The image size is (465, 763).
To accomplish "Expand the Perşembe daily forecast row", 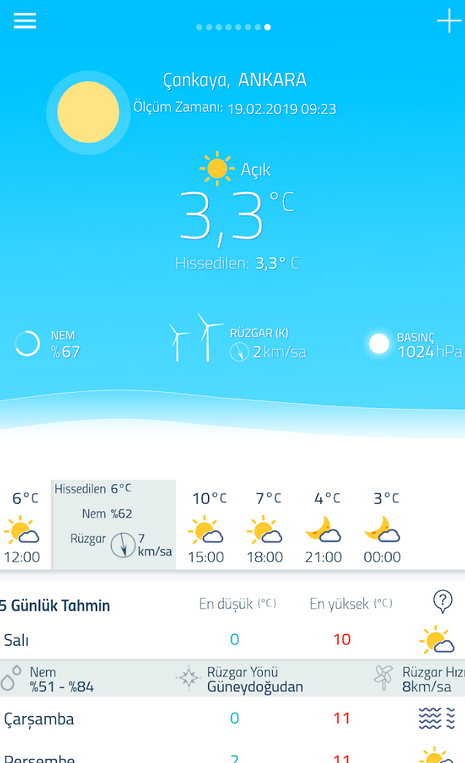I will point(232,754).
